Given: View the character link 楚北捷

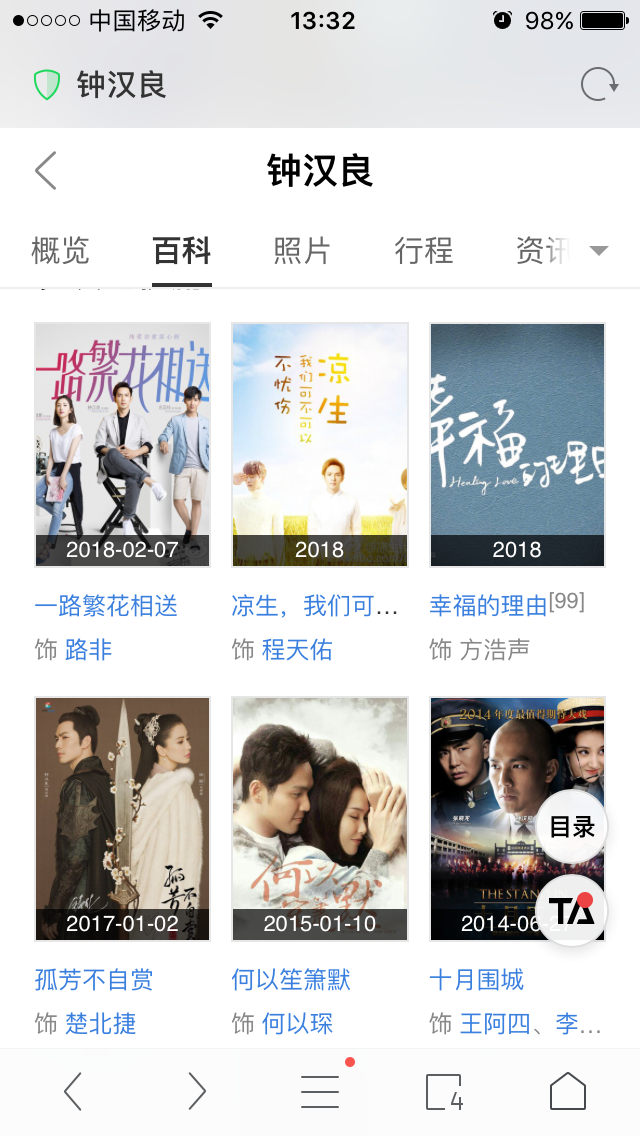Looking at the screenshot, I should 100,1024.
